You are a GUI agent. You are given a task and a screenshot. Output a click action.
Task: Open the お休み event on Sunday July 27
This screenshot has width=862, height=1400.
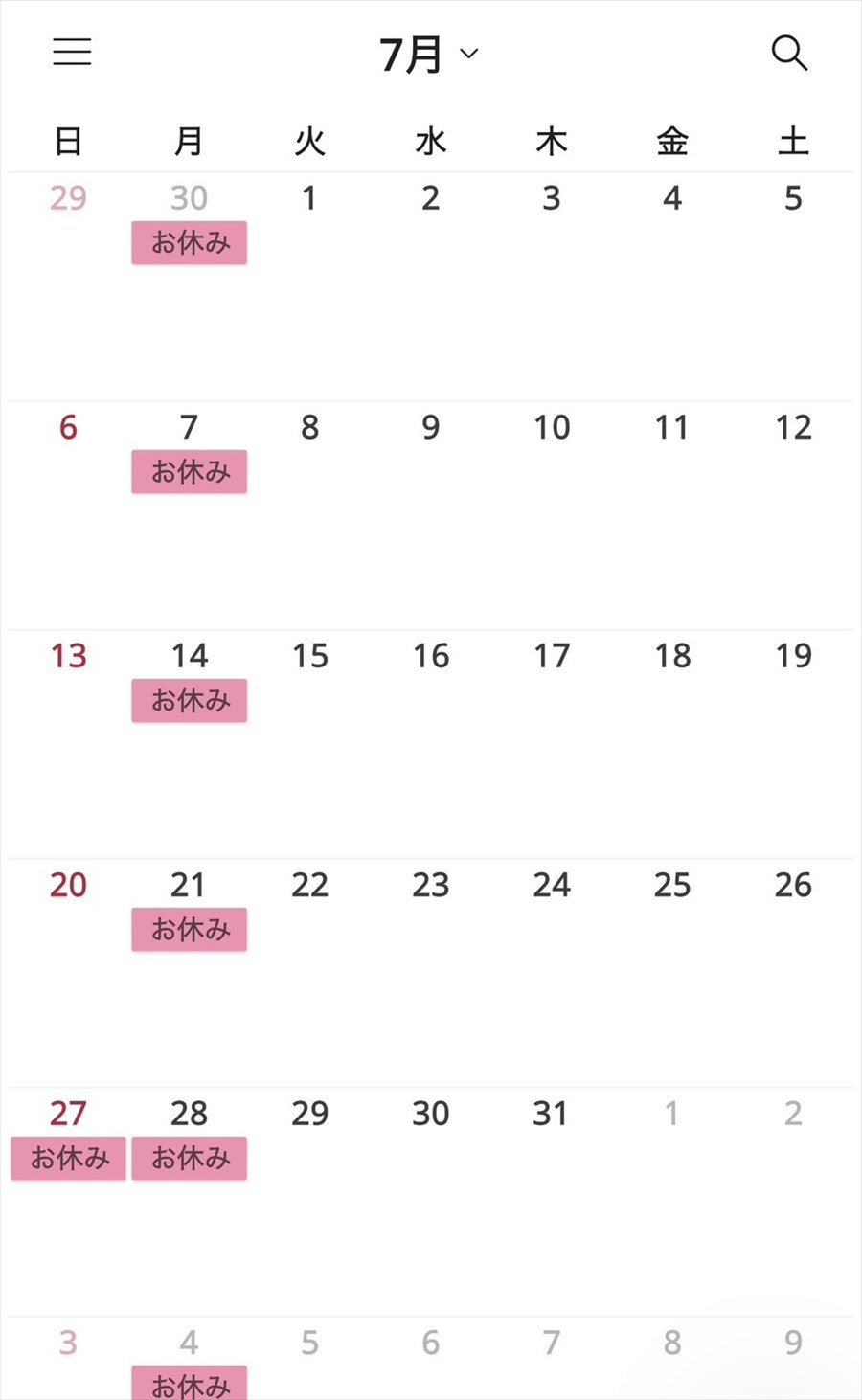[x=68, y=1159]
